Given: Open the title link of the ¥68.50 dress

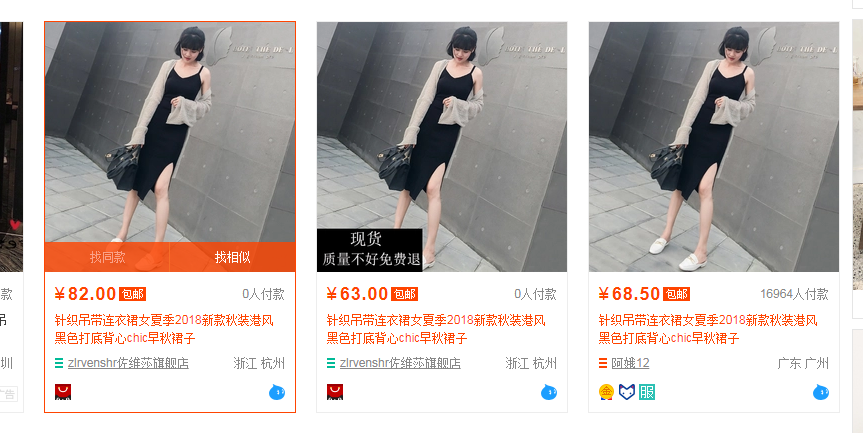Looking at the screenshot, I should click(x=708, y=329).
